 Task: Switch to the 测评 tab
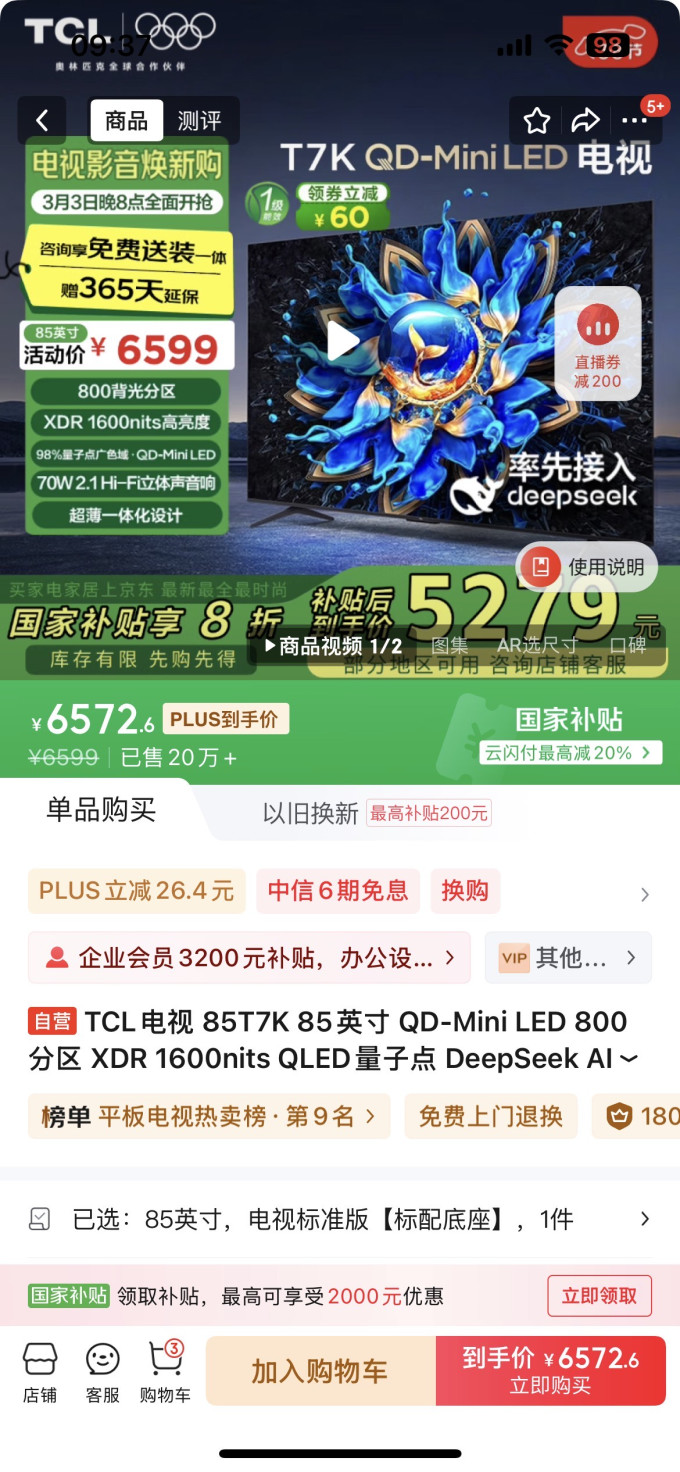(x=199, y=121)
